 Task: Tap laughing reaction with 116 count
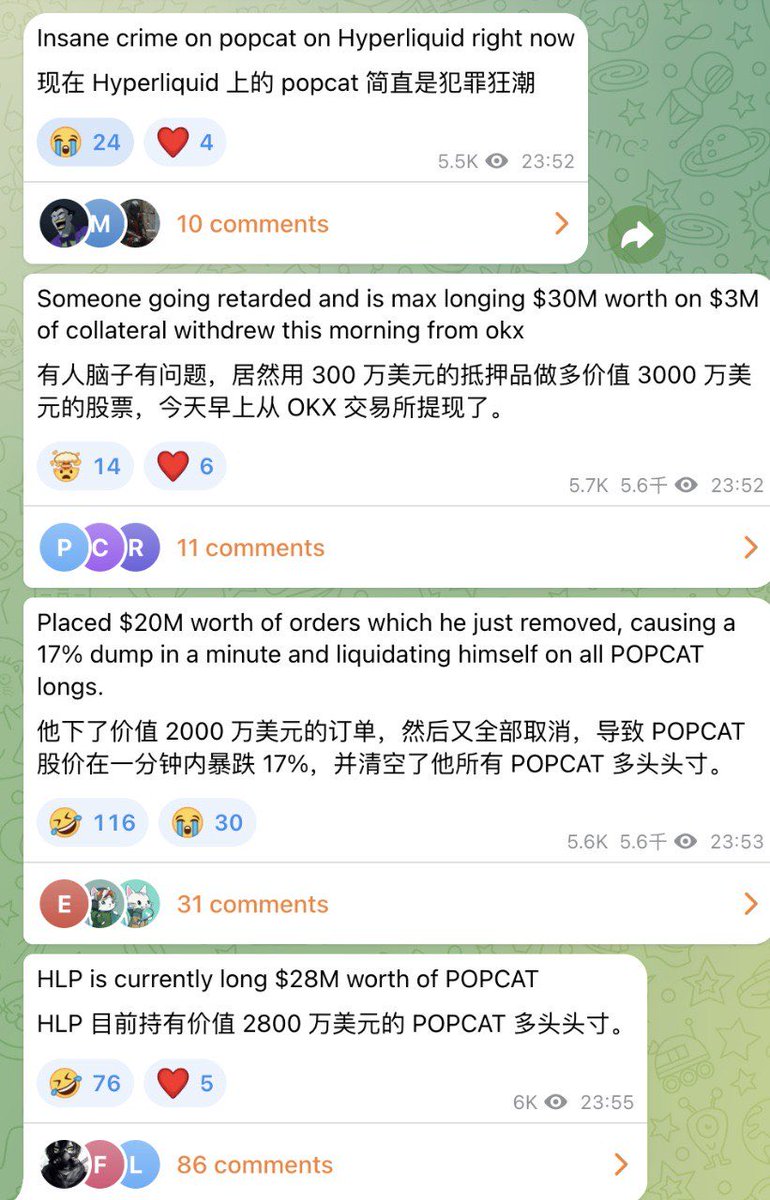click(x=92, y=823)
